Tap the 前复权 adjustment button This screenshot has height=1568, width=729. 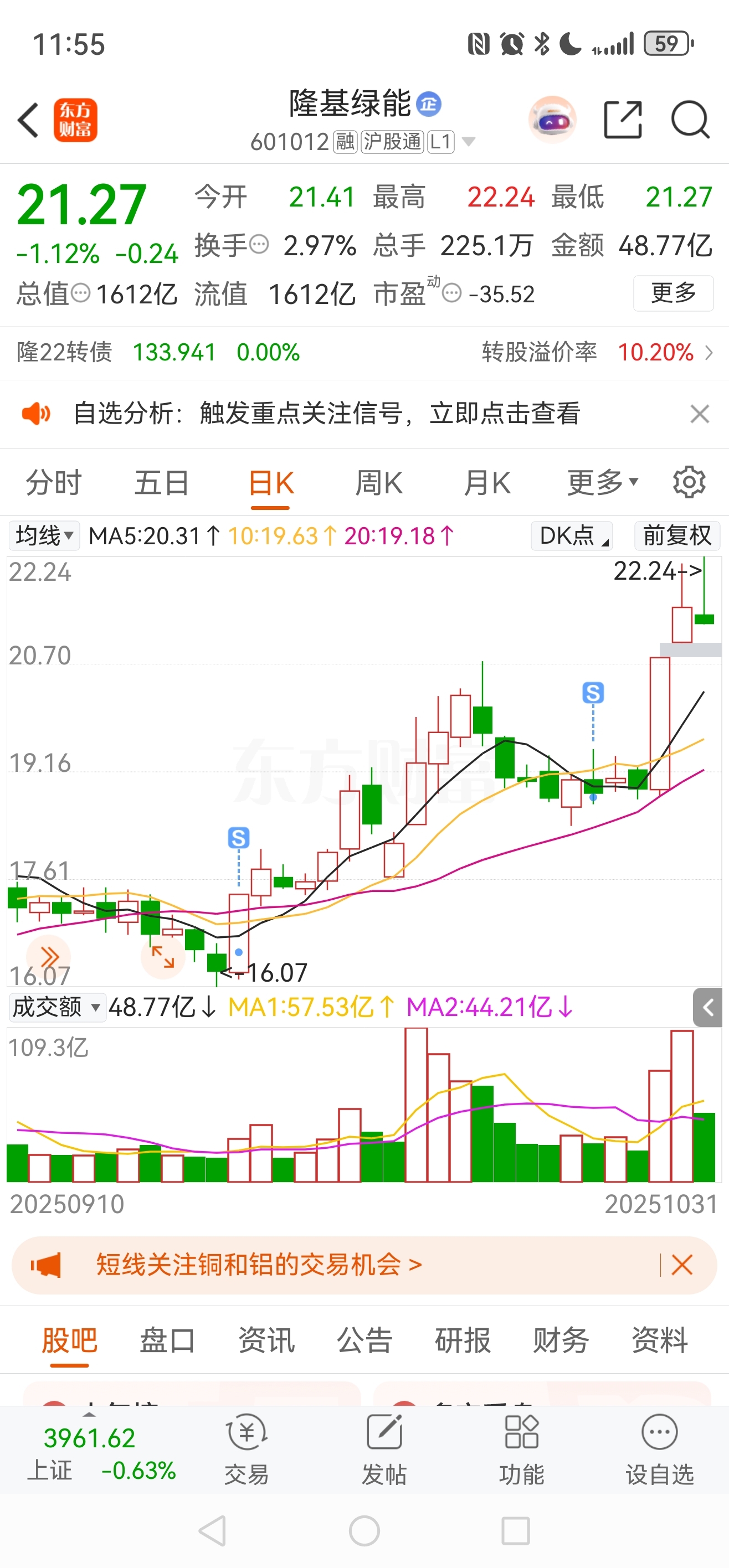click(676, 537)
